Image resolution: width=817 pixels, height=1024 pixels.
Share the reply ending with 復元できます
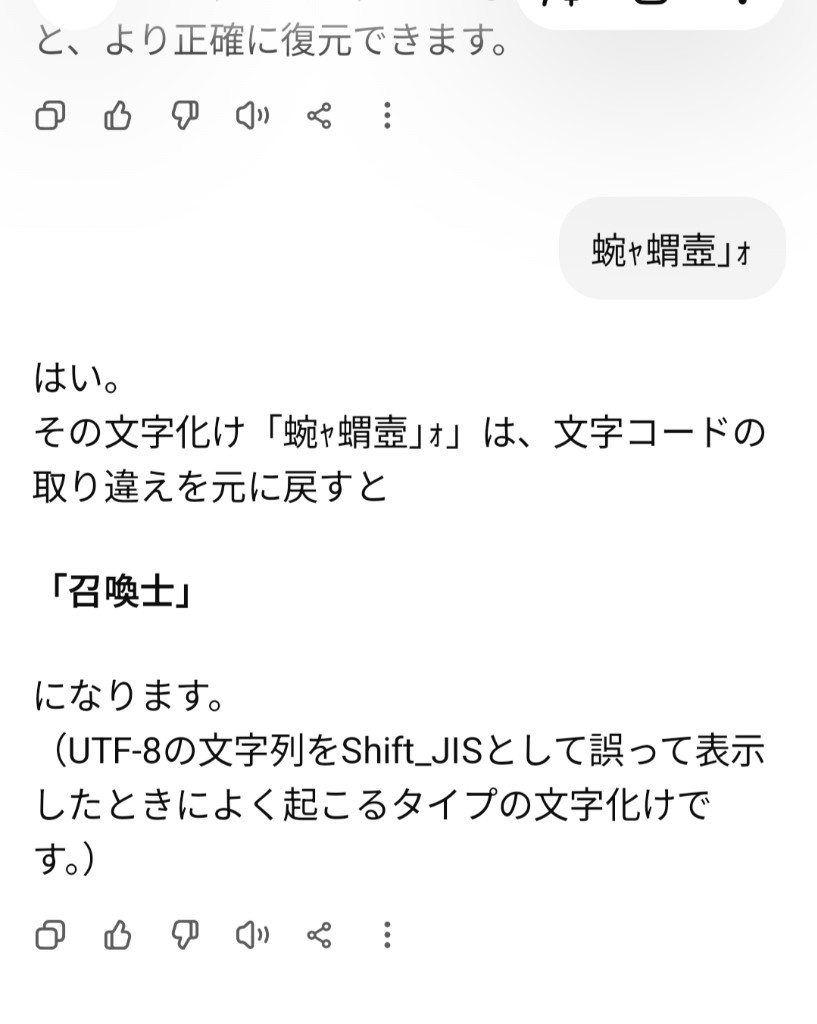point(319,116)
